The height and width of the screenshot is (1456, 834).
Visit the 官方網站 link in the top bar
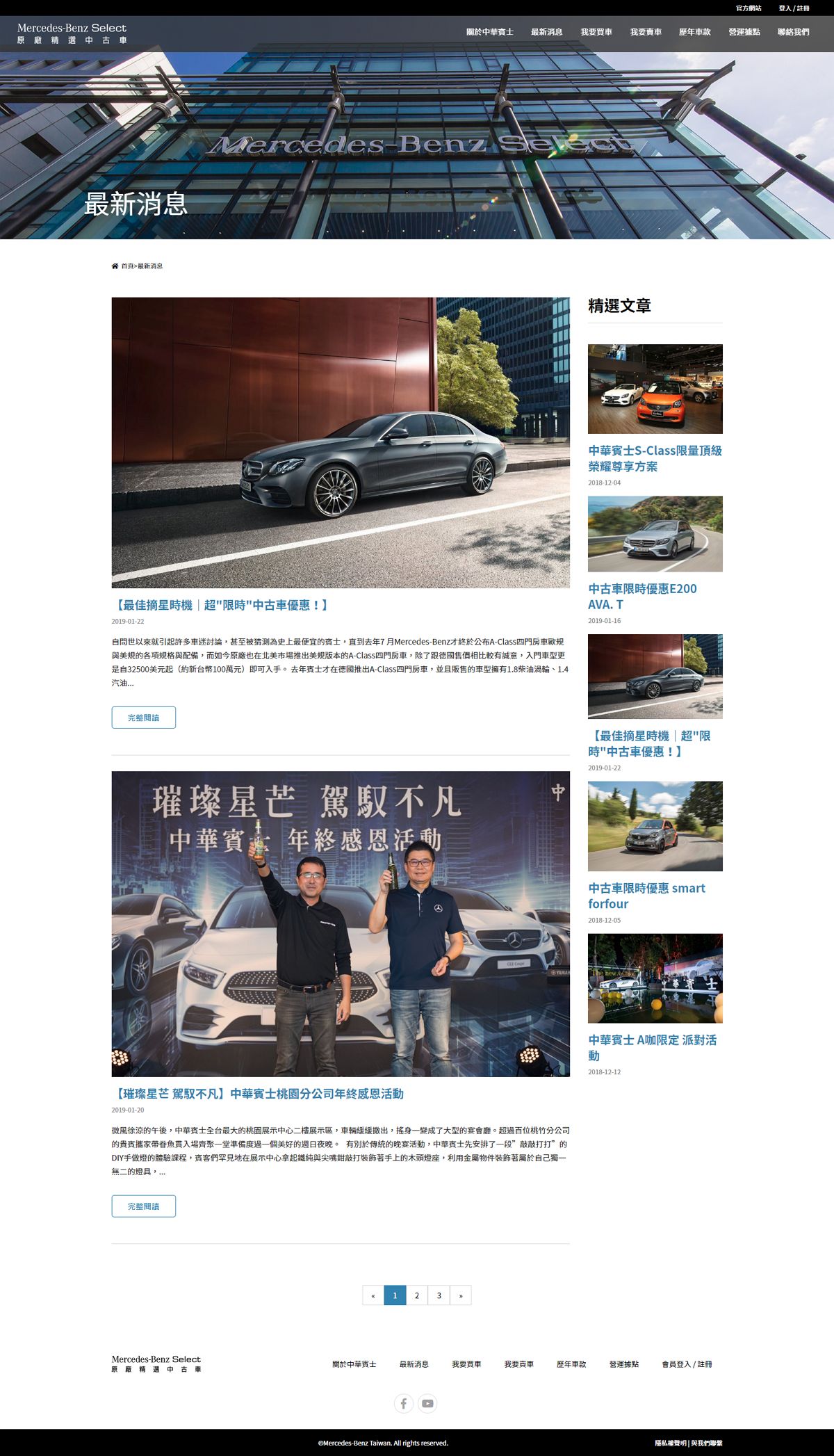749,8
